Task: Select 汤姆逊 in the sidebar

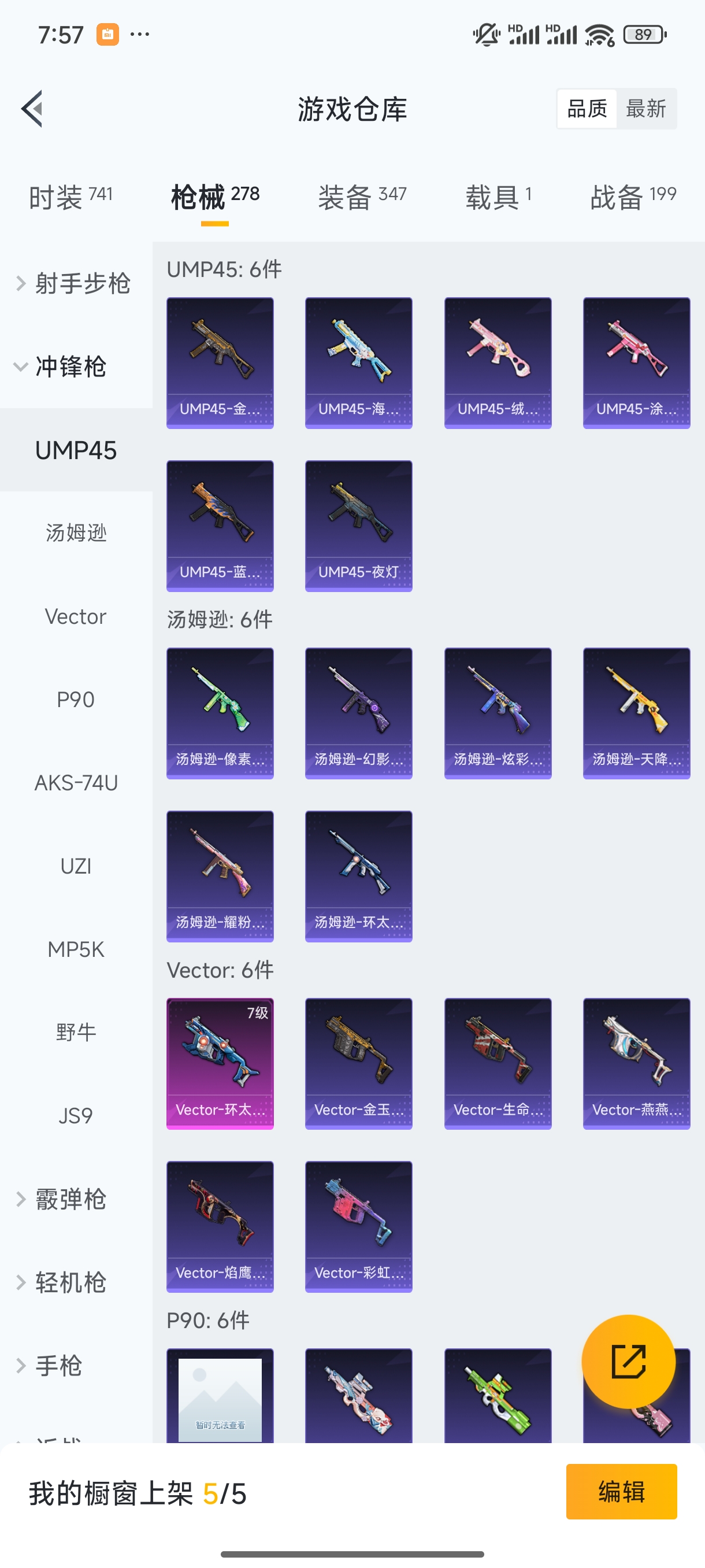Action: (76, 533)
